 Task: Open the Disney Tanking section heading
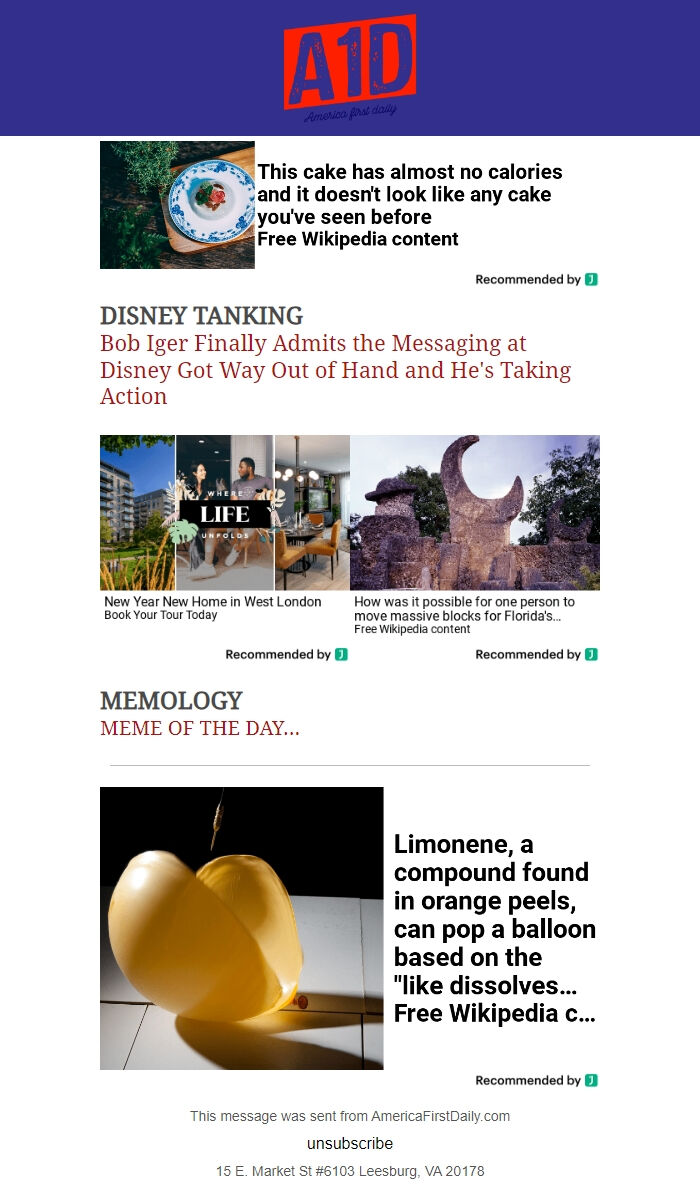click(x=201, y=316)
